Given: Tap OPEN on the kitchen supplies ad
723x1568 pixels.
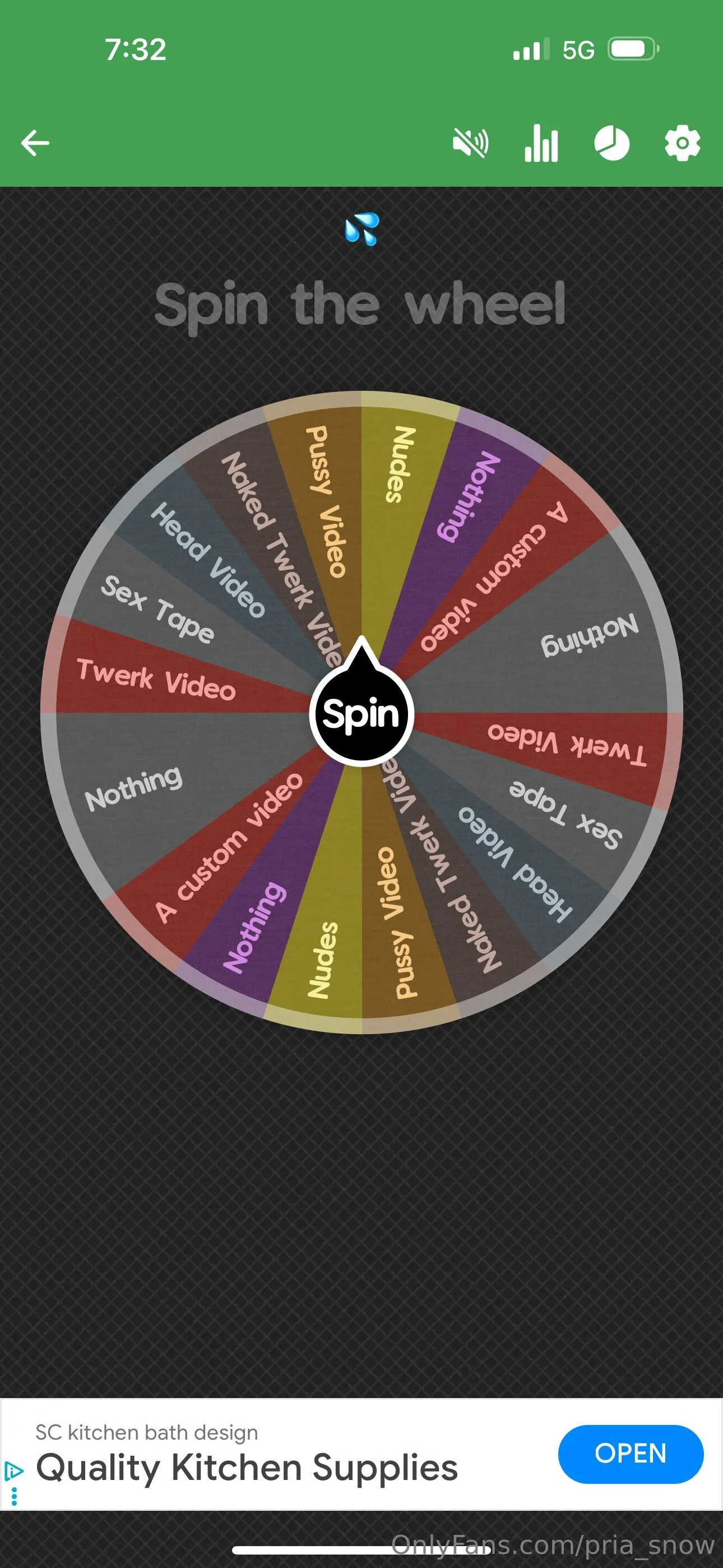Looking at the screenshot, I should coord(631,1454).
